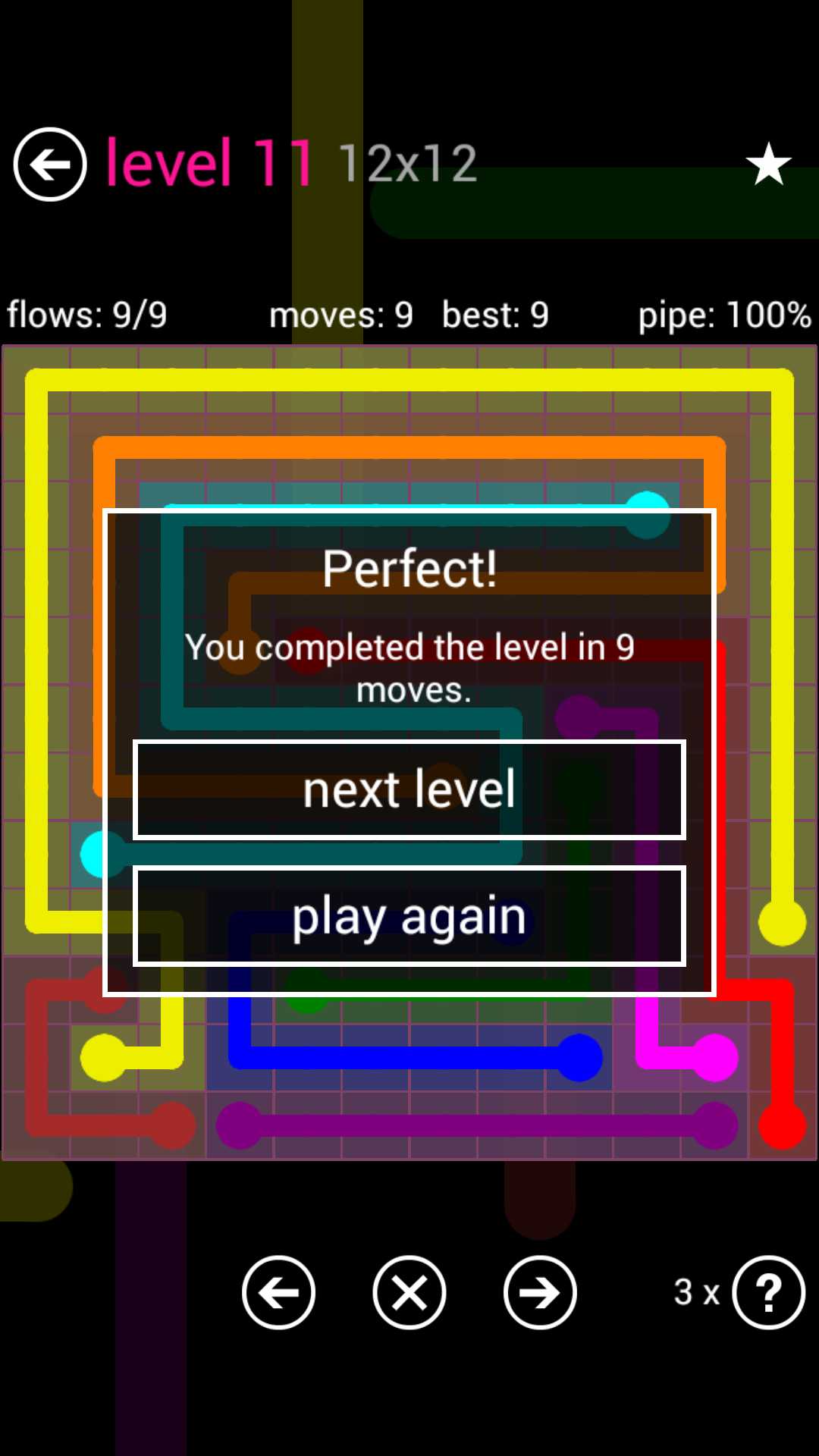Advance with the bottom right arrow button
The width and height of the screenshot is (819, 1456).
coord(540,1293)
